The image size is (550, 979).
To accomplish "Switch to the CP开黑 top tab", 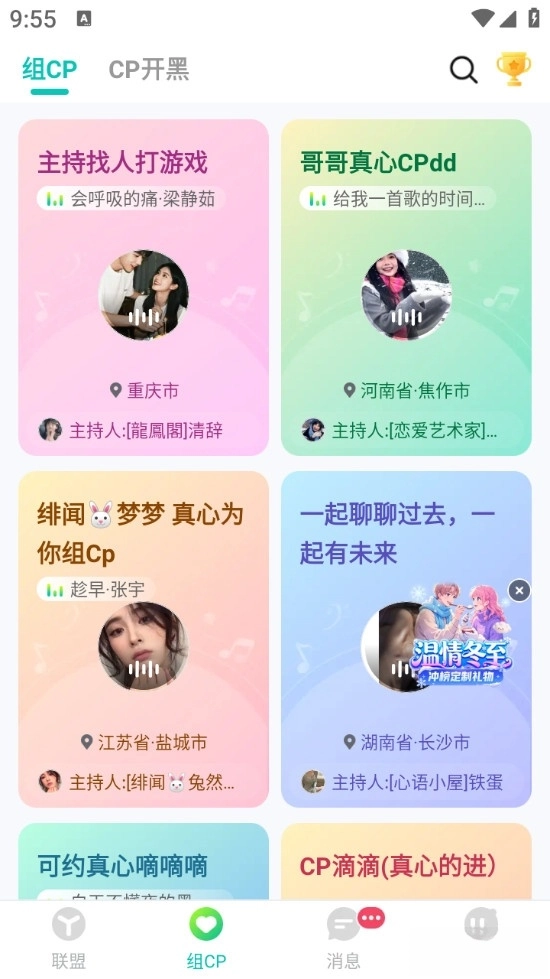I will (149, 69).
